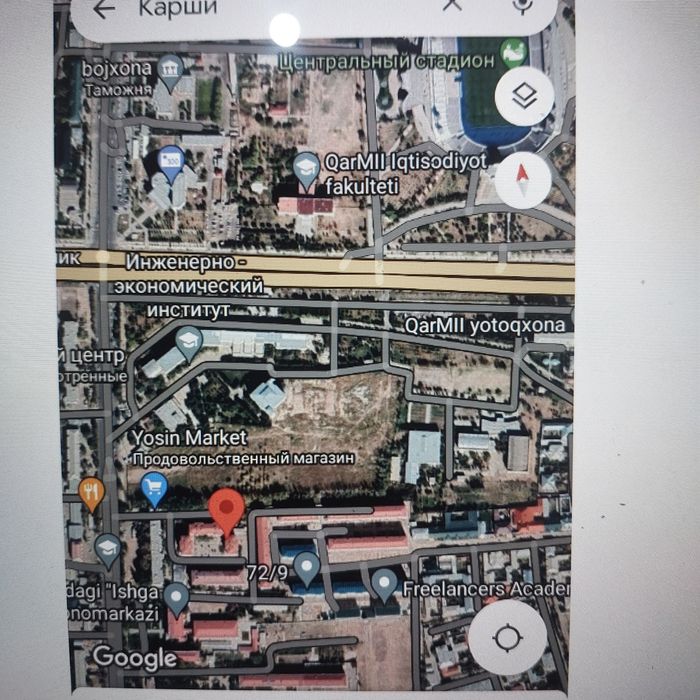Open the 72/9 map marker
Viewport: 700px width, 700px height.
tap(307, 568)
